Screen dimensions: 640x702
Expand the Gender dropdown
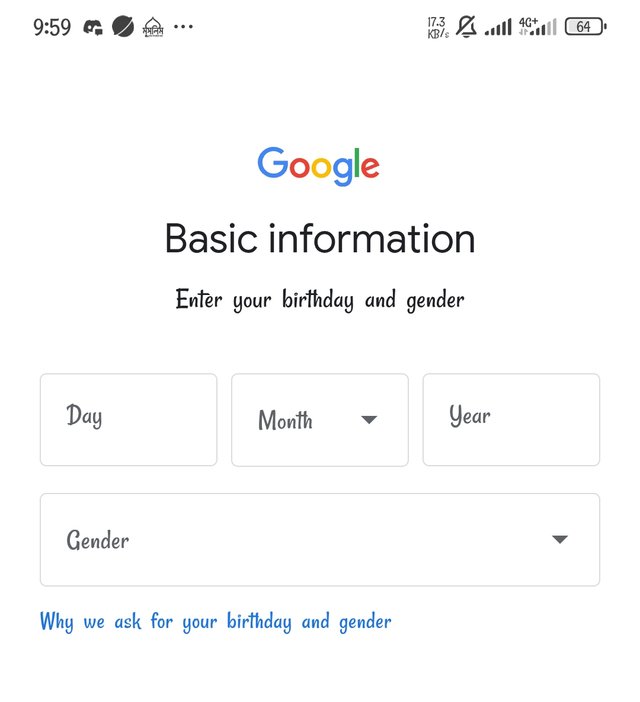[x=319, y=539]
